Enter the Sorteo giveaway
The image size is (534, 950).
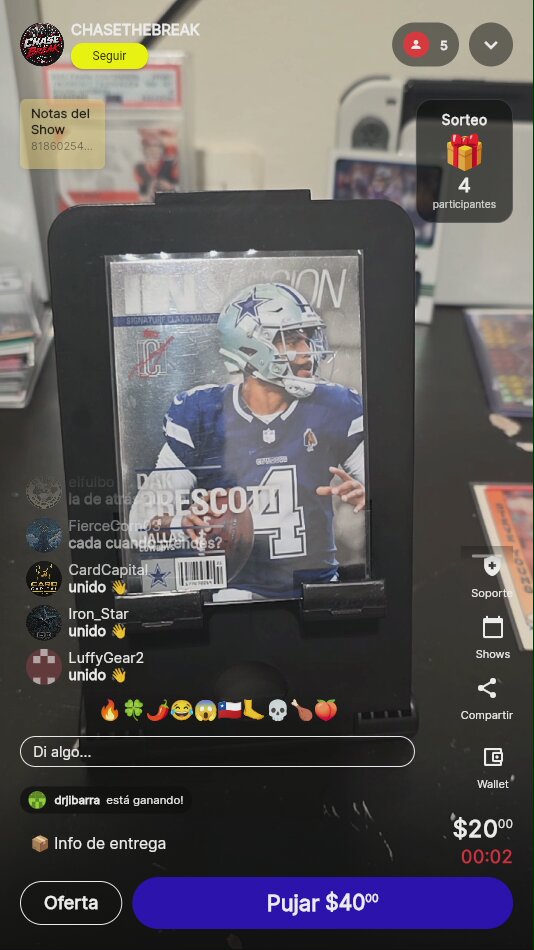[x=464, y=161]
